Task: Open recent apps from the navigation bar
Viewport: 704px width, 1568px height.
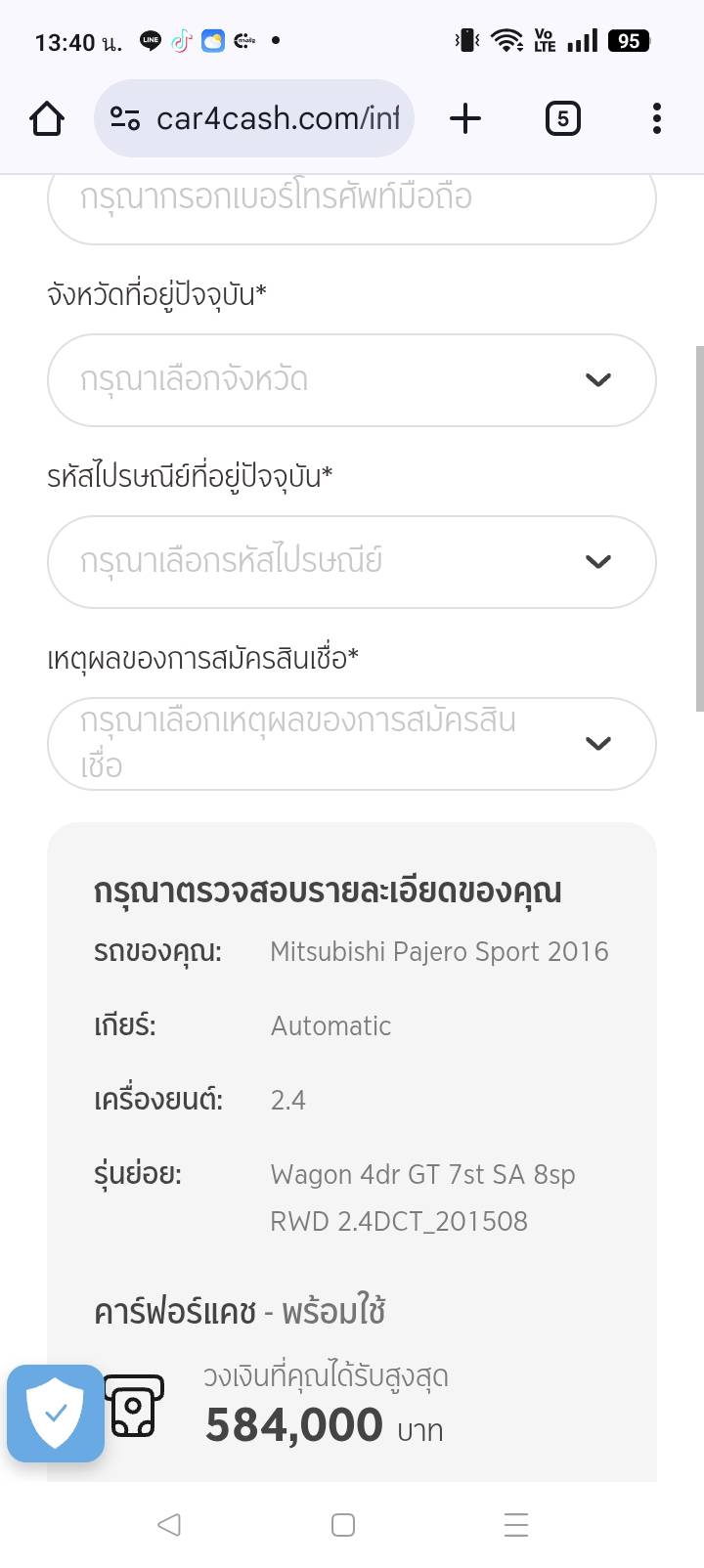Action: coord(515,1524)
